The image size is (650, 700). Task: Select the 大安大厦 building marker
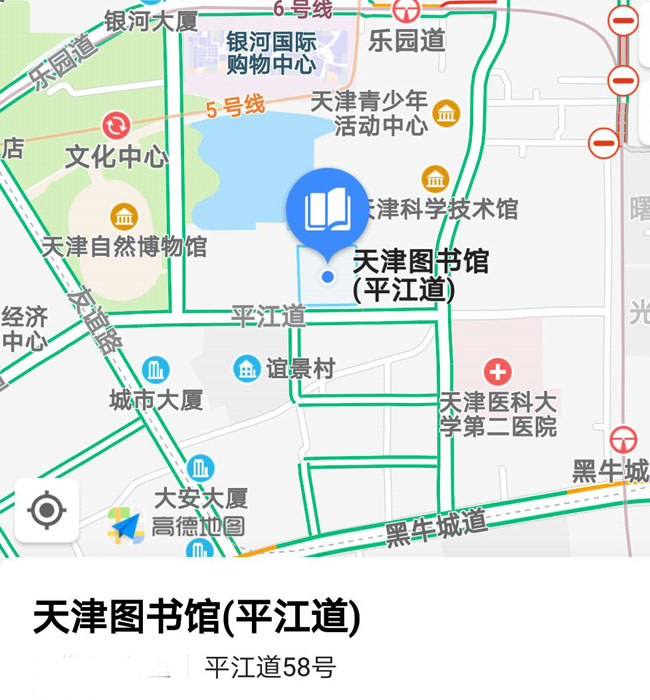click(200, 467)
